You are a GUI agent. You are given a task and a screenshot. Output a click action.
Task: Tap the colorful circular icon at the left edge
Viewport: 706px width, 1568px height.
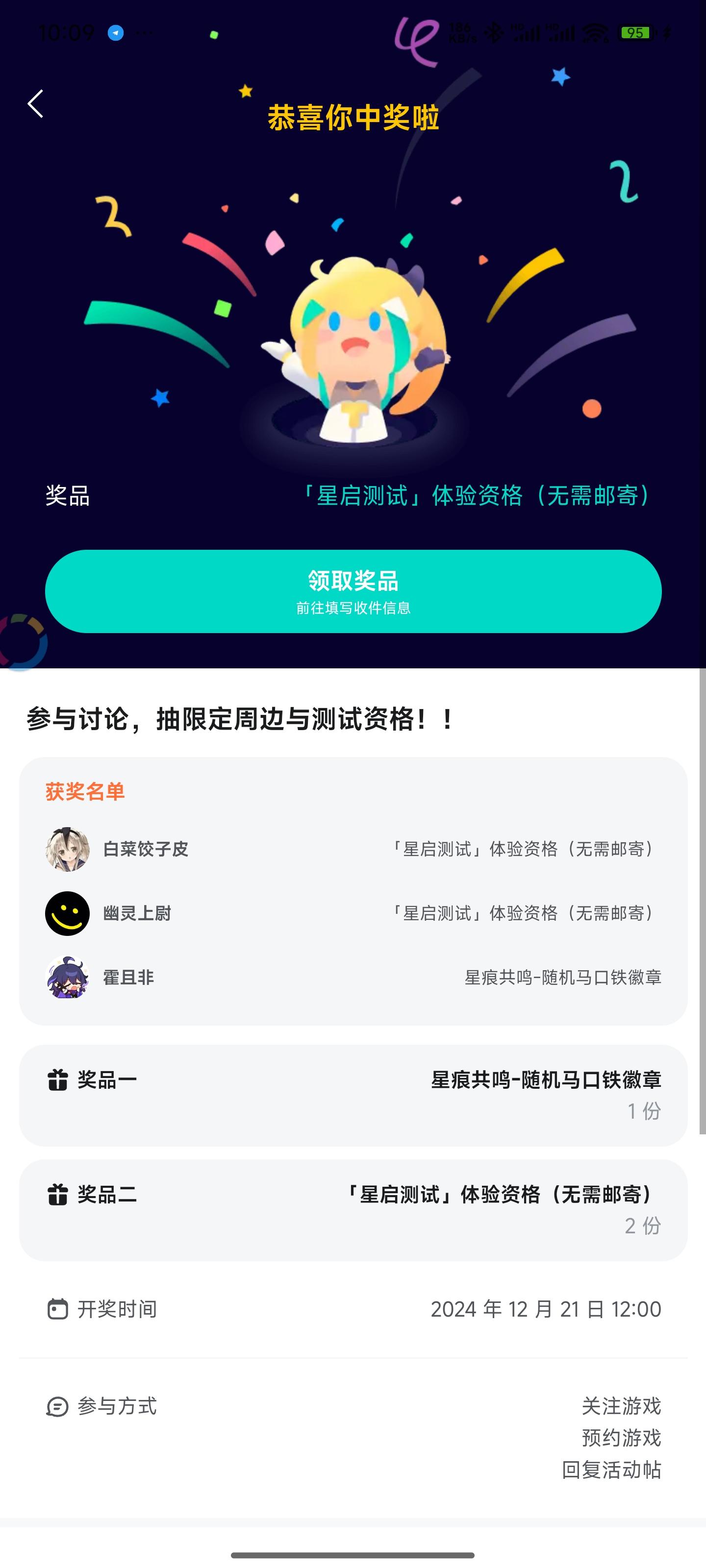[x=18, y=639]
